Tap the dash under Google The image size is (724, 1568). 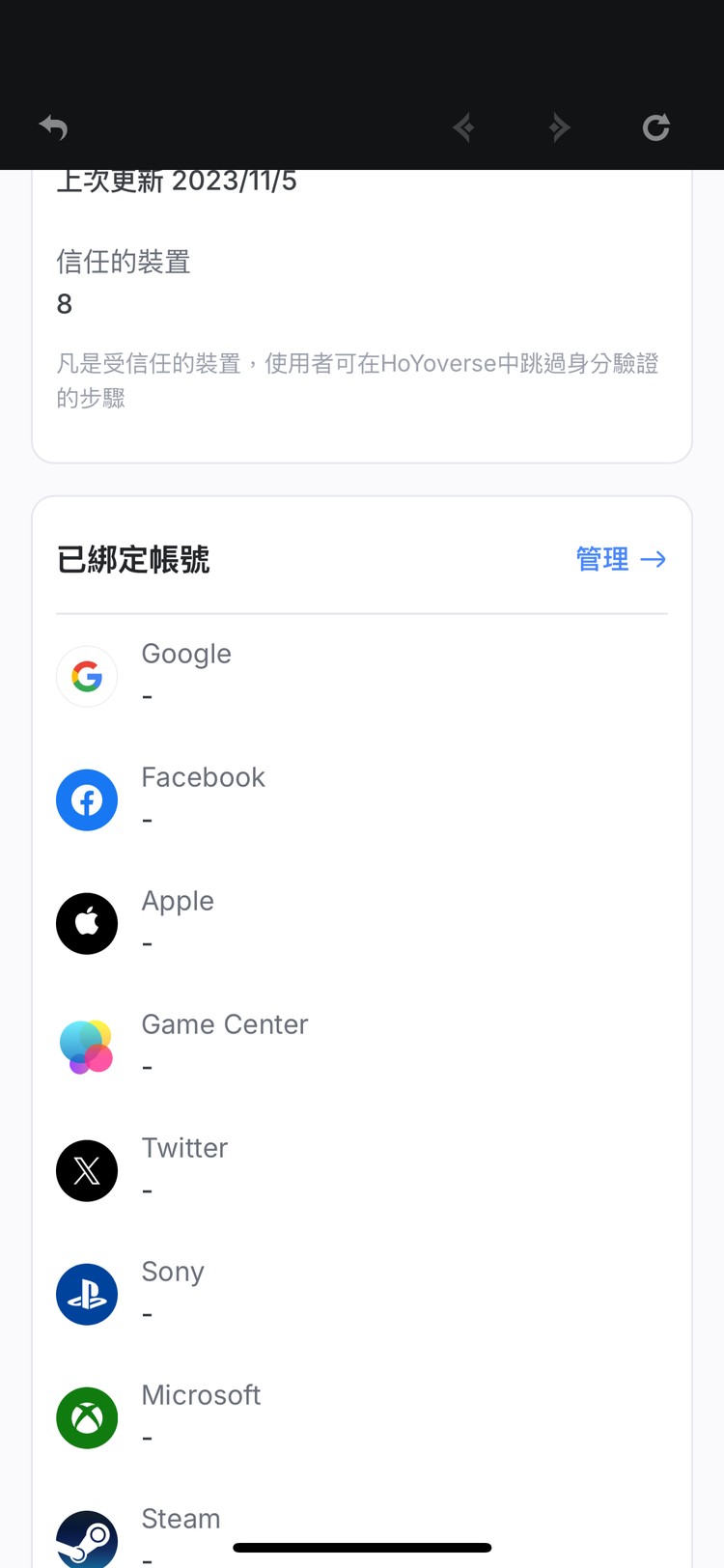coord(147,697)
